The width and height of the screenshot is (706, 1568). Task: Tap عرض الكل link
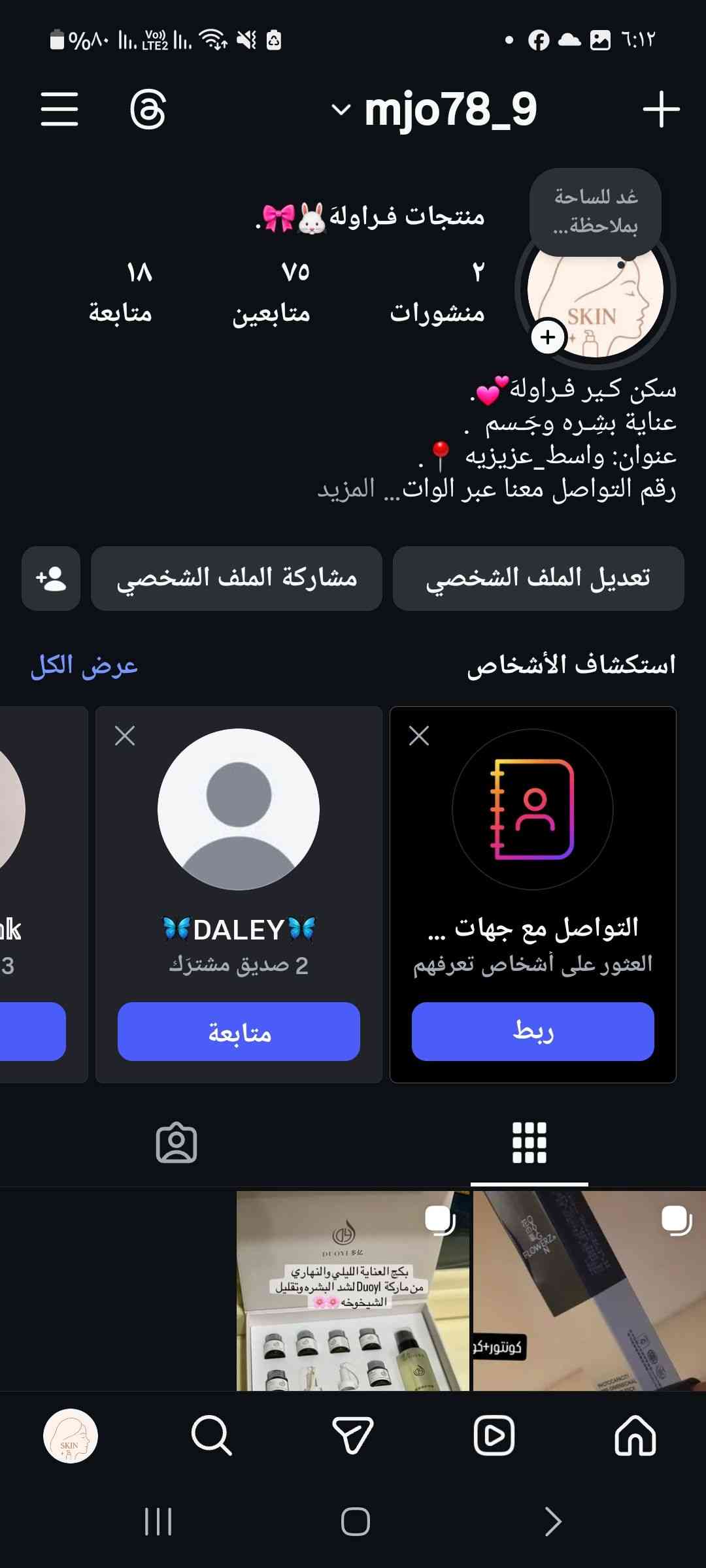84,665
